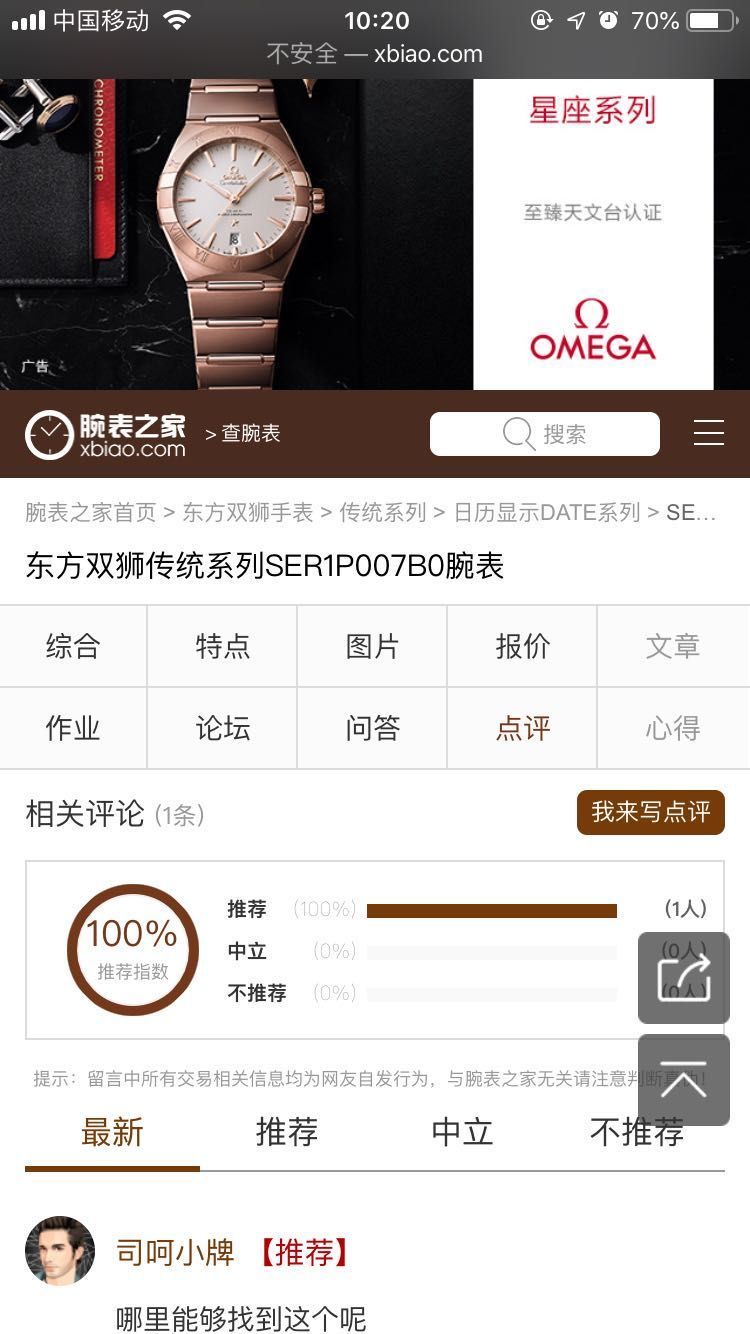The height and width of the screenshot is (1334, 750).
Task: Jump back to top with arrow button
Action: 684,1080
